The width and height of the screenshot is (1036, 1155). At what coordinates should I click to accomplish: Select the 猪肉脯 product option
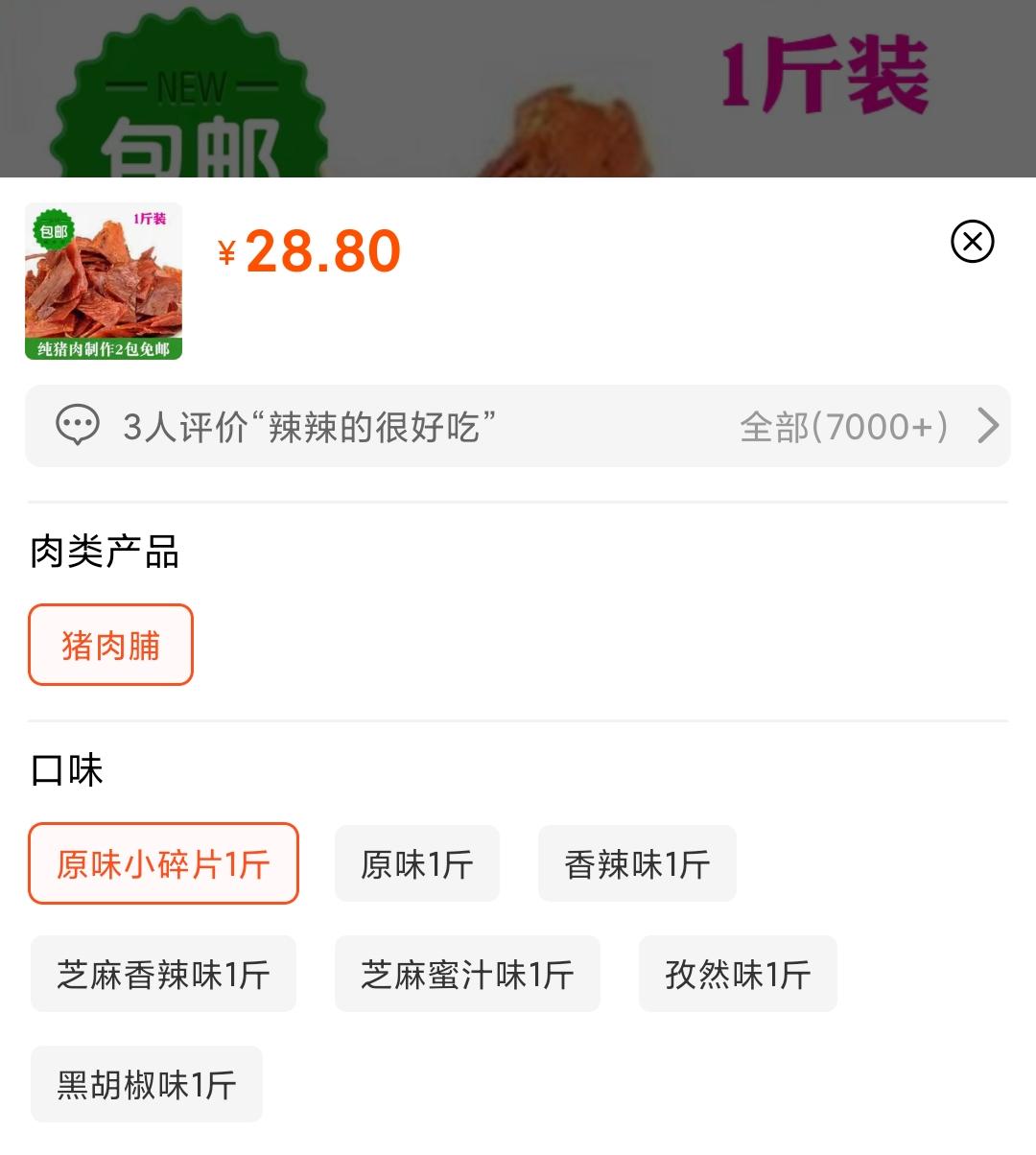click(109, 644)
